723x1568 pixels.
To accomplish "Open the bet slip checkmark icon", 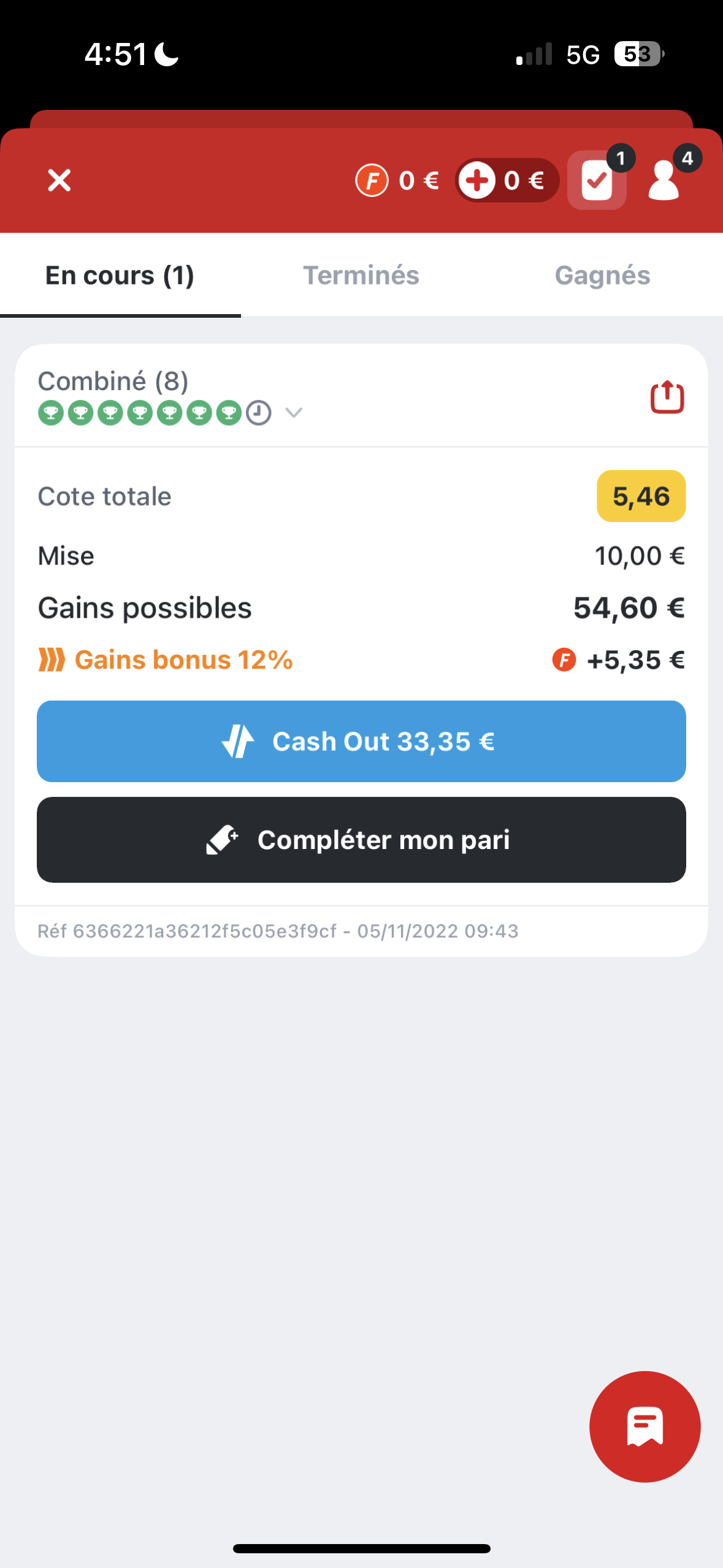I will point(597,180).
